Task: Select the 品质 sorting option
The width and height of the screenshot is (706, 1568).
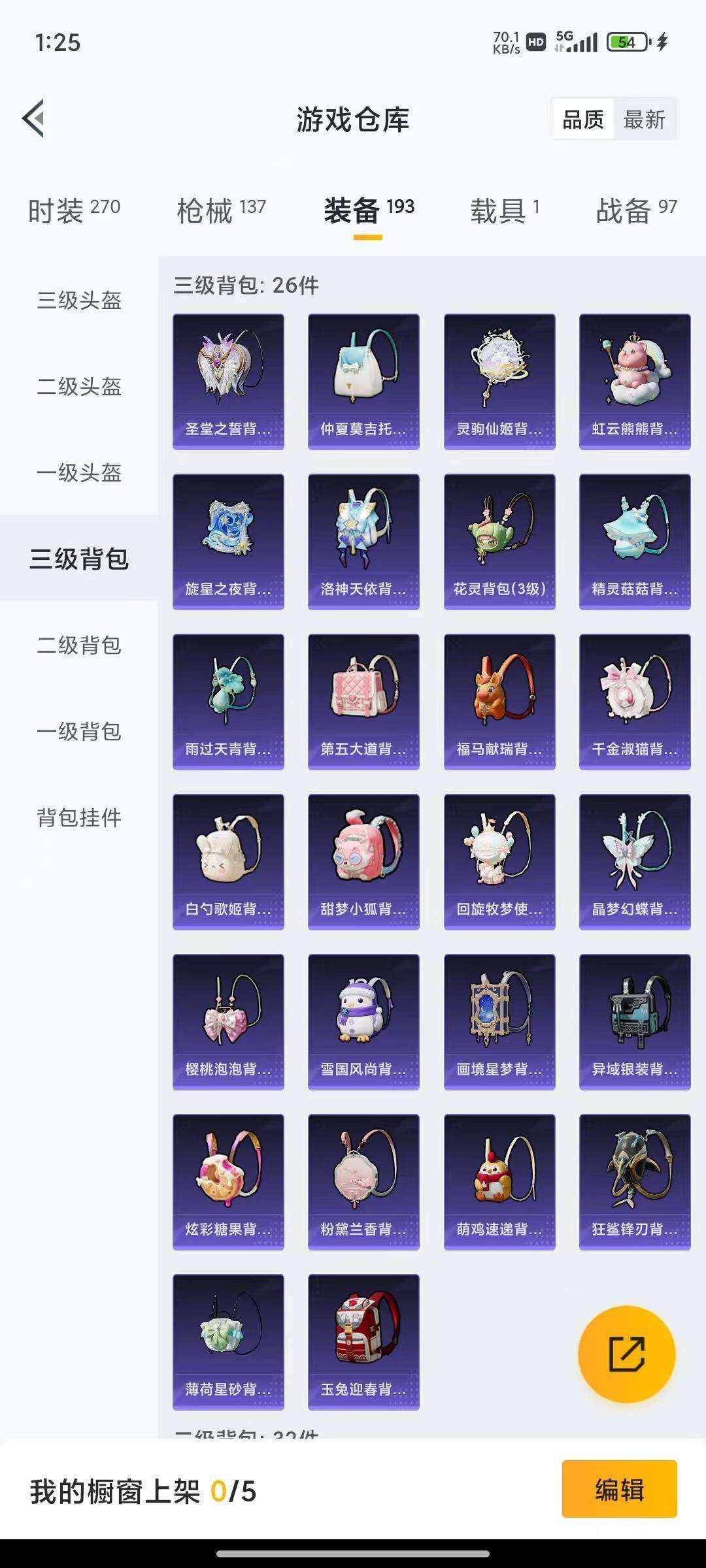Action: (582, 120)
